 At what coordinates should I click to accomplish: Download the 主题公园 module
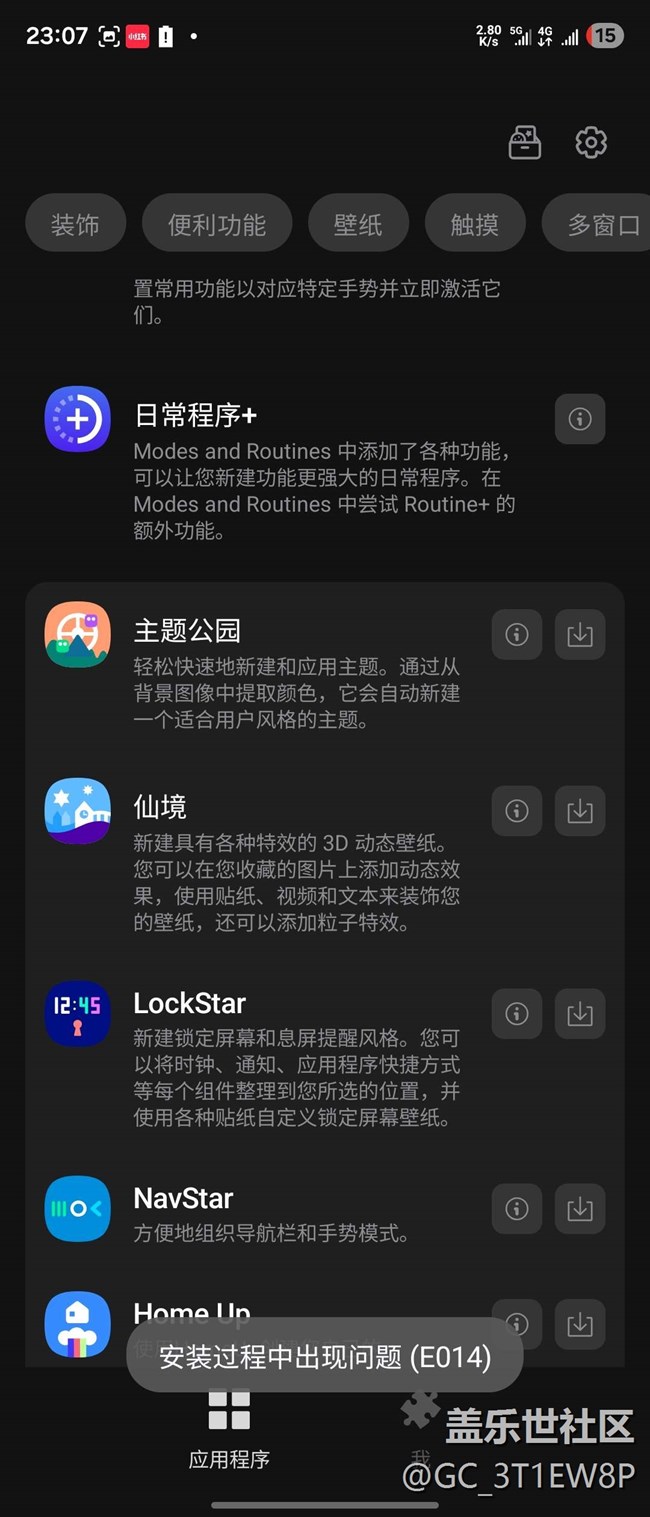pyautogui.click(x=580, y=634)
